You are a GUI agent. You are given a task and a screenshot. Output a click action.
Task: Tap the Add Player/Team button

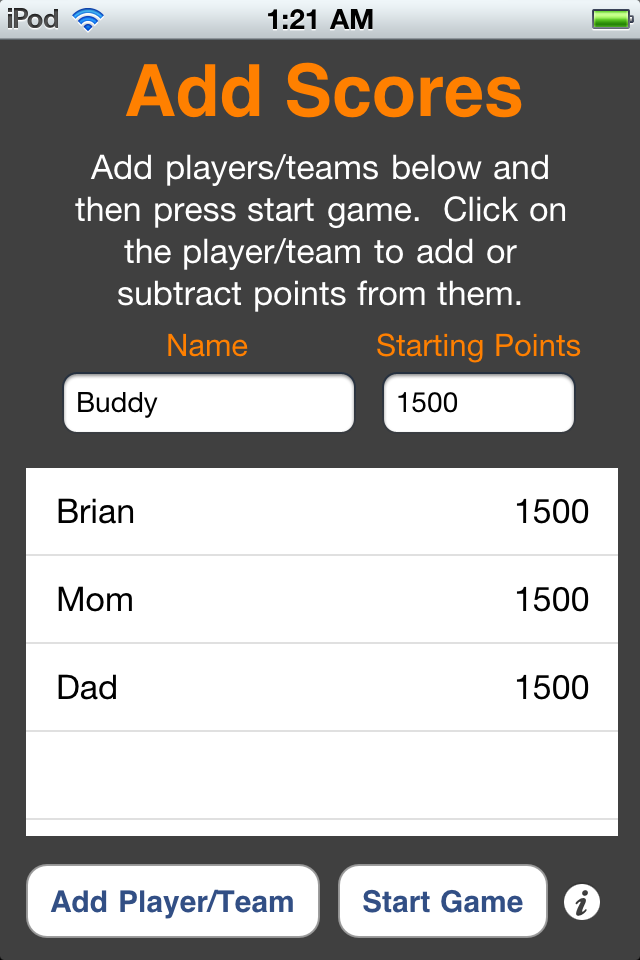pos(173,902)
